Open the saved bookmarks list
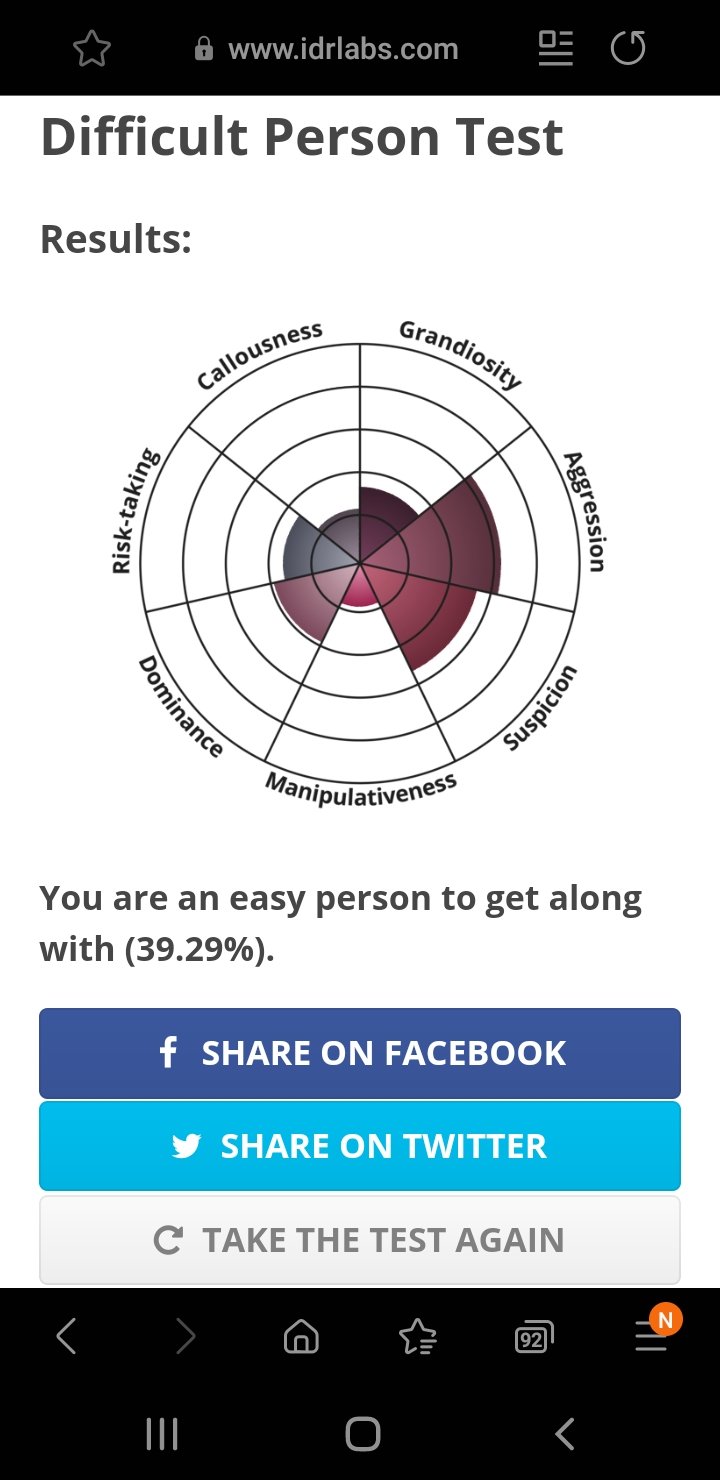Viewport: 720px width, 1480px height. 417,1336
